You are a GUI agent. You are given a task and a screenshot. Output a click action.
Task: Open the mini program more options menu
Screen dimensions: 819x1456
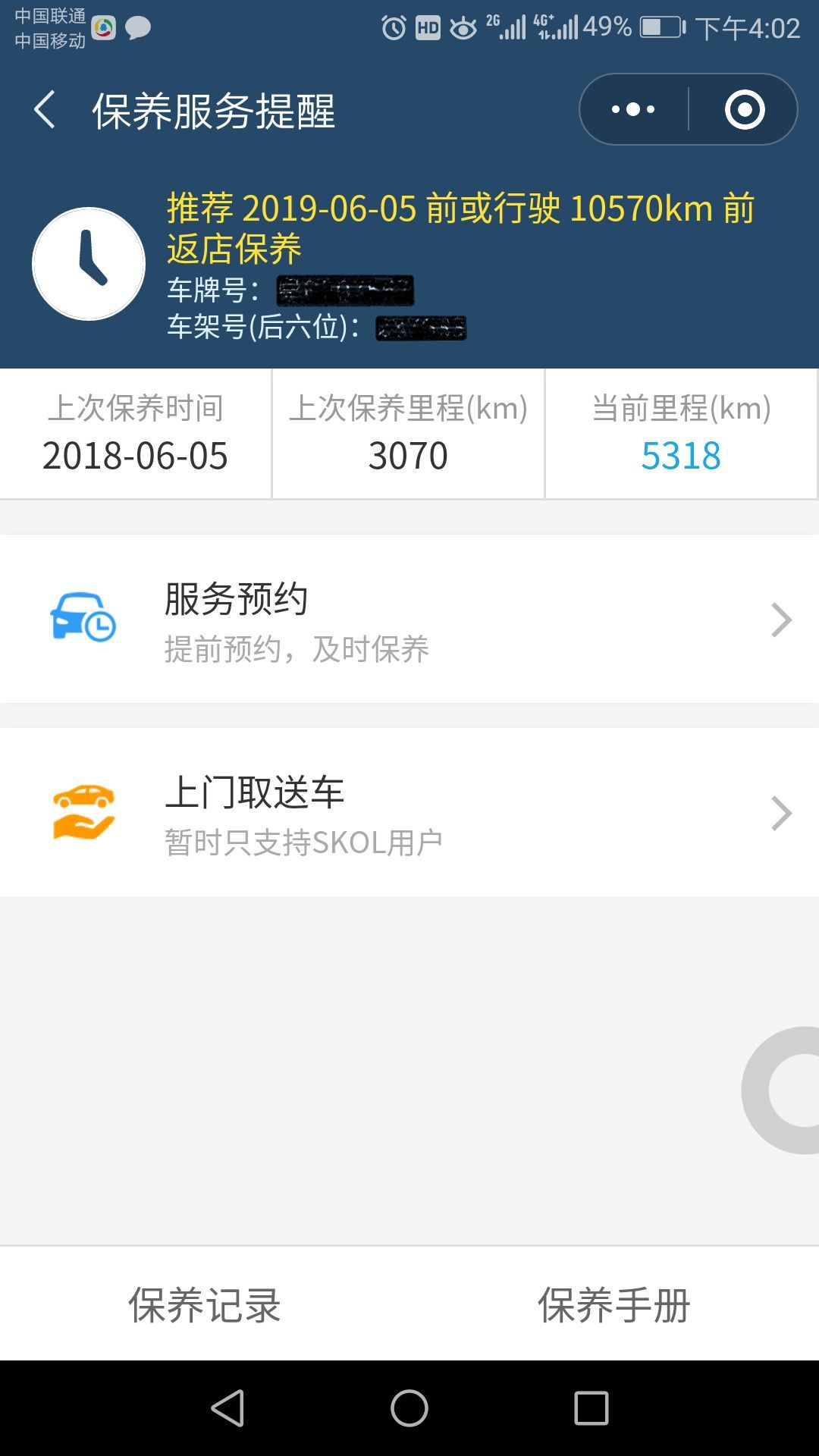(x=634, y=110)
